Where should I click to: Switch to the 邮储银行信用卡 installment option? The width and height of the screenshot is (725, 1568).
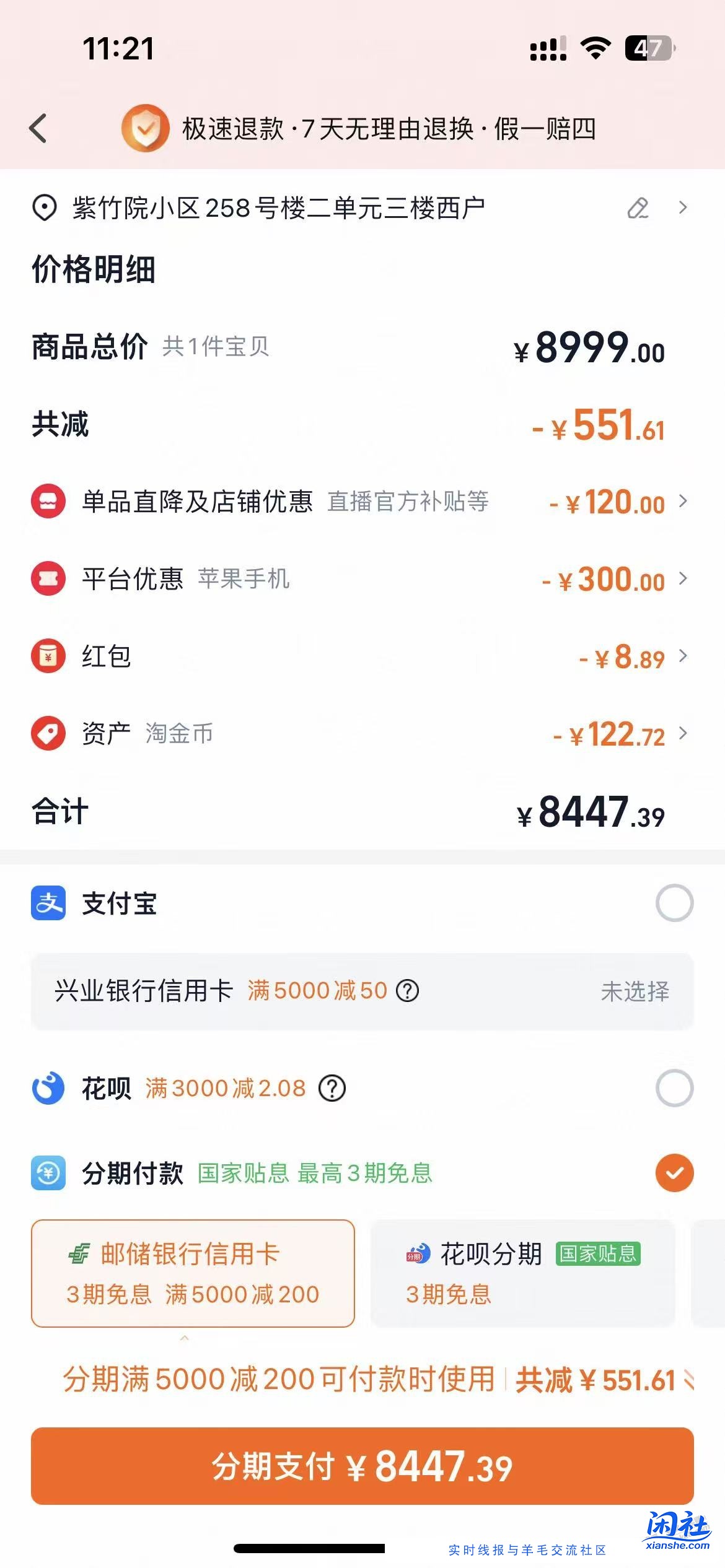pyautogui.click(x=193, y=1273)
